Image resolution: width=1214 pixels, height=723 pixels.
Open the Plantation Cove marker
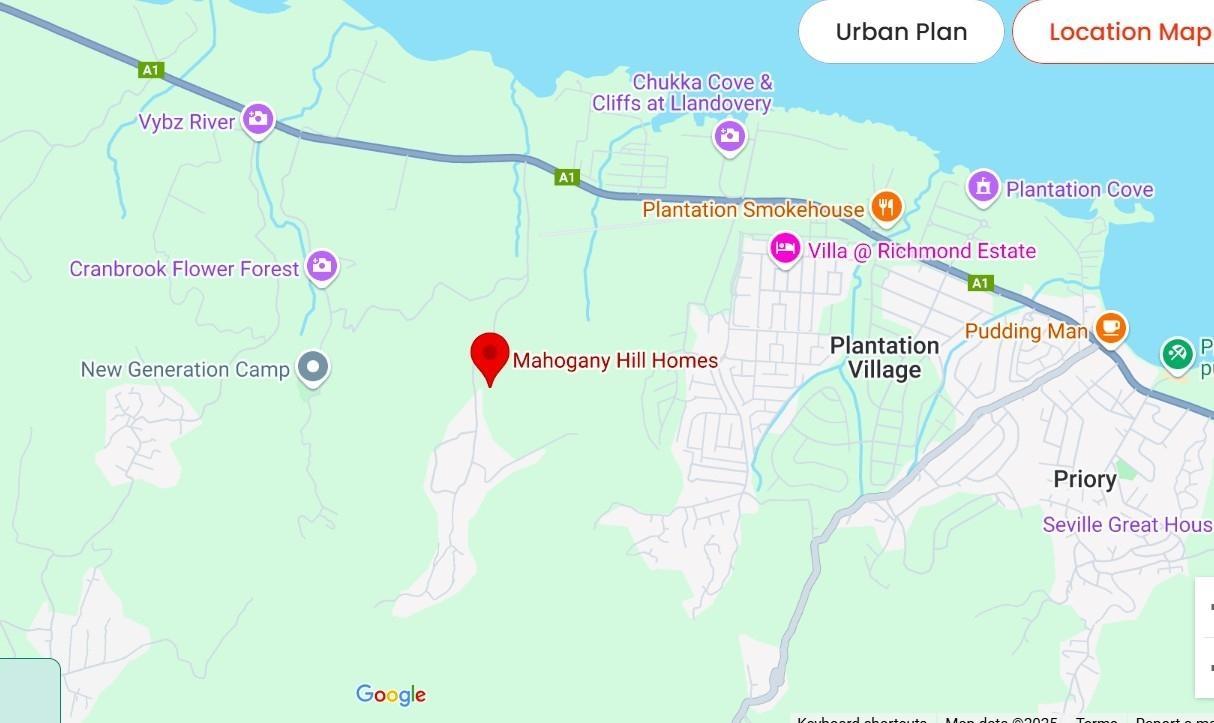pyautogui.click(x=984, y=186)
